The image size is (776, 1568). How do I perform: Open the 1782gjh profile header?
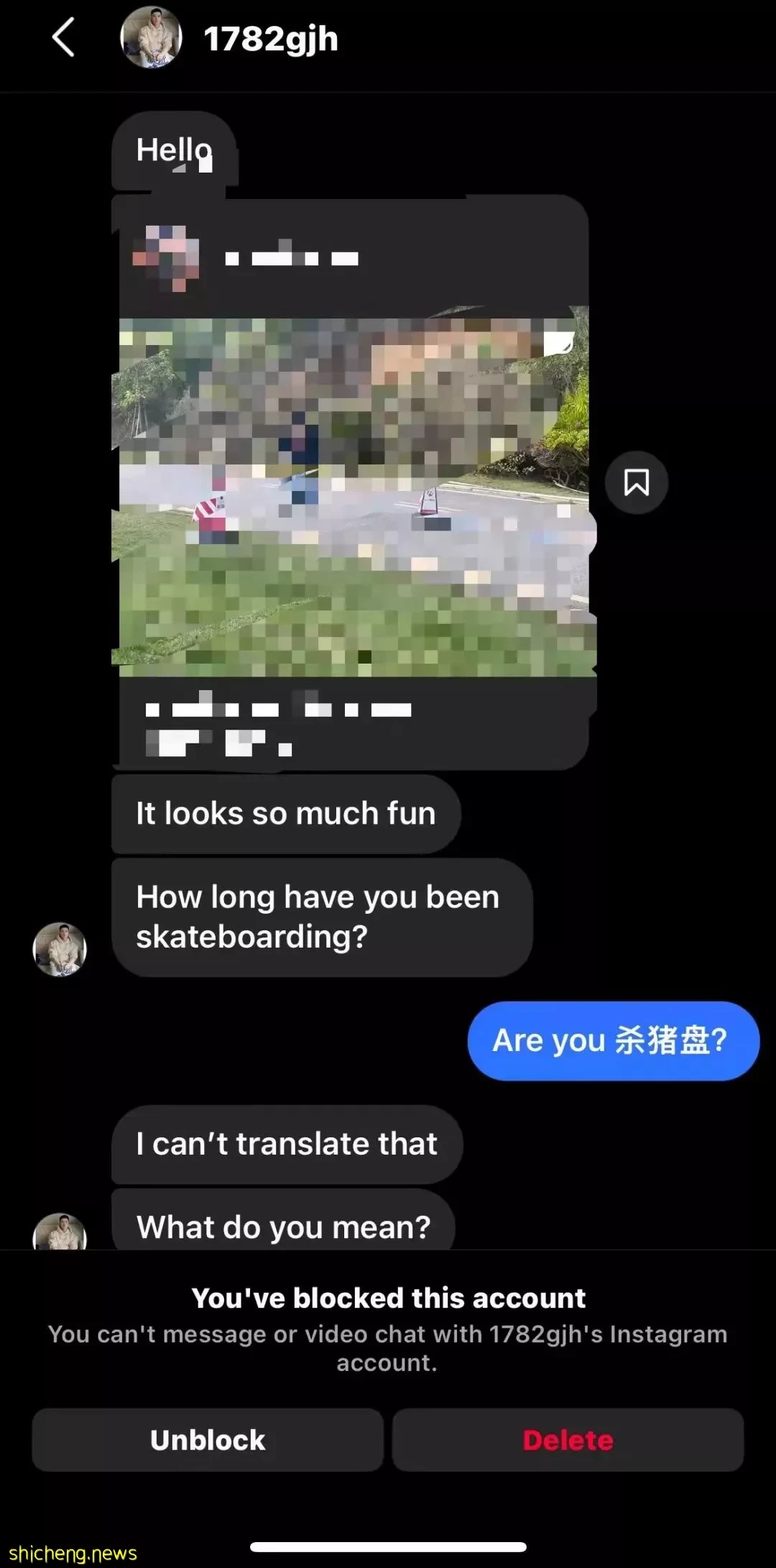click(x=270, y=39)
